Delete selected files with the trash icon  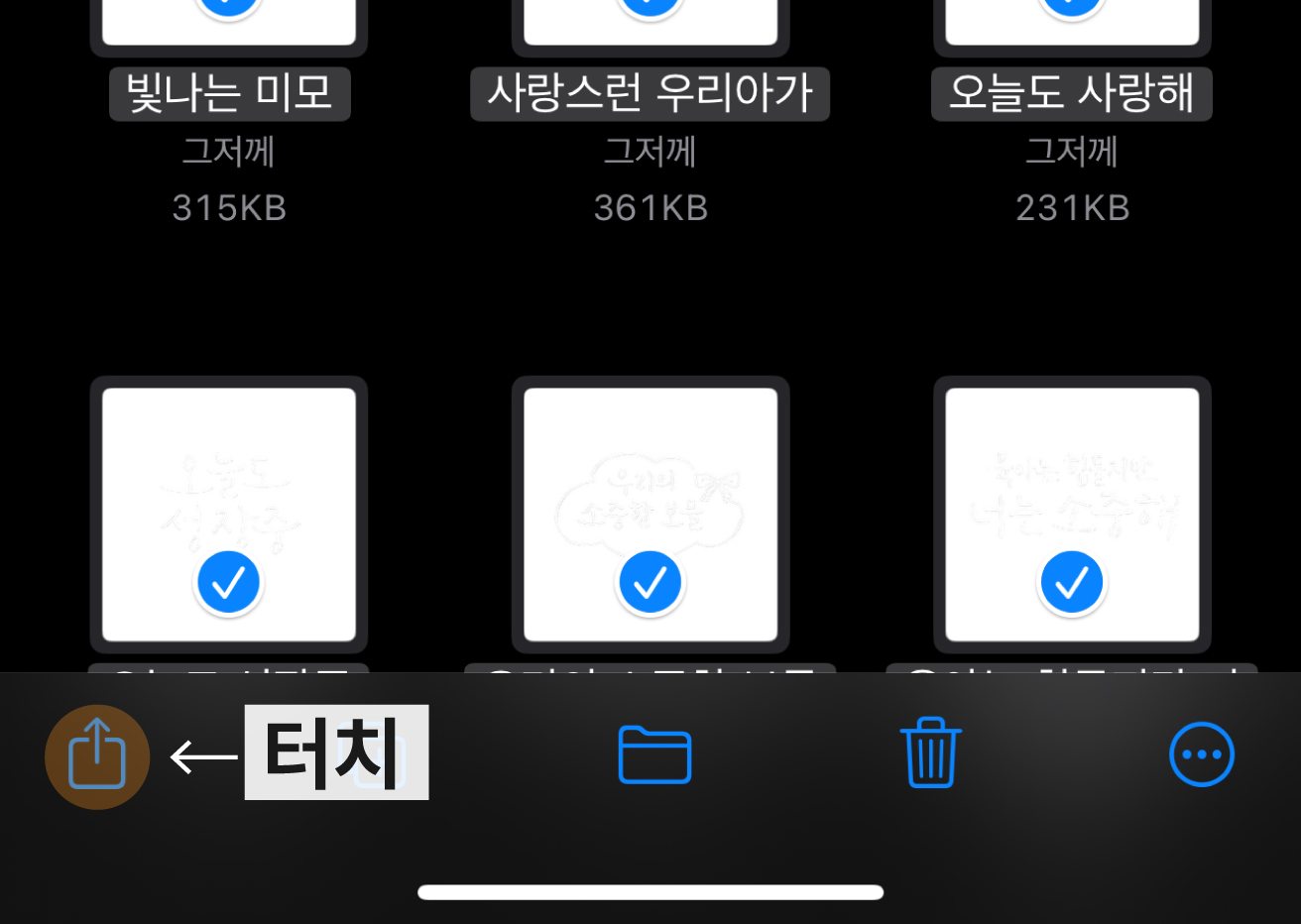click(x=930, y=753)
